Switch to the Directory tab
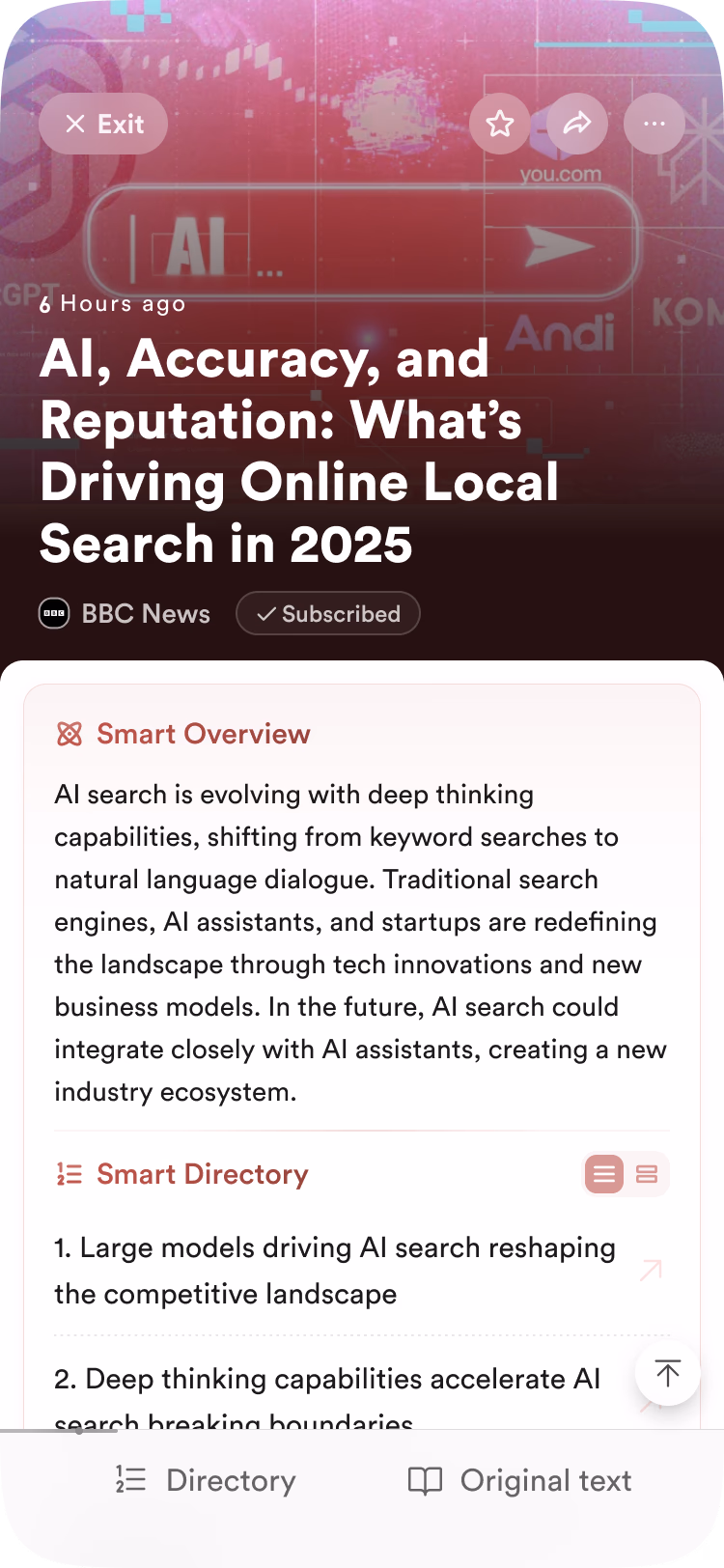Image resolution: width=724 pixels, height=1568 pixels. pyautogui.click(x=206, y=1480)
